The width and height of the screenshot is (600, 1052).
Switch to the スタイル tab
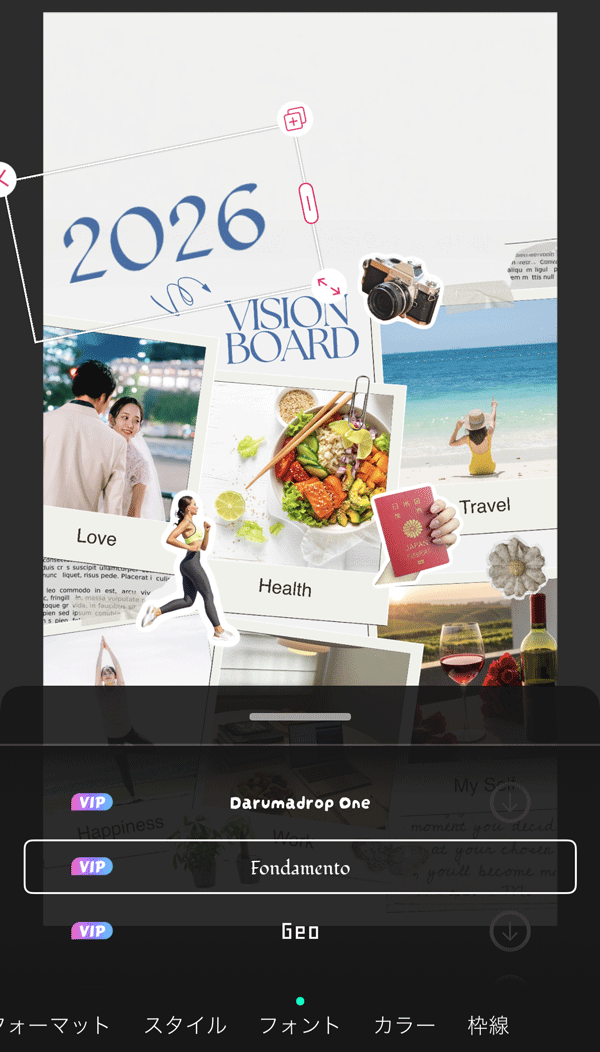[185, 1025]
